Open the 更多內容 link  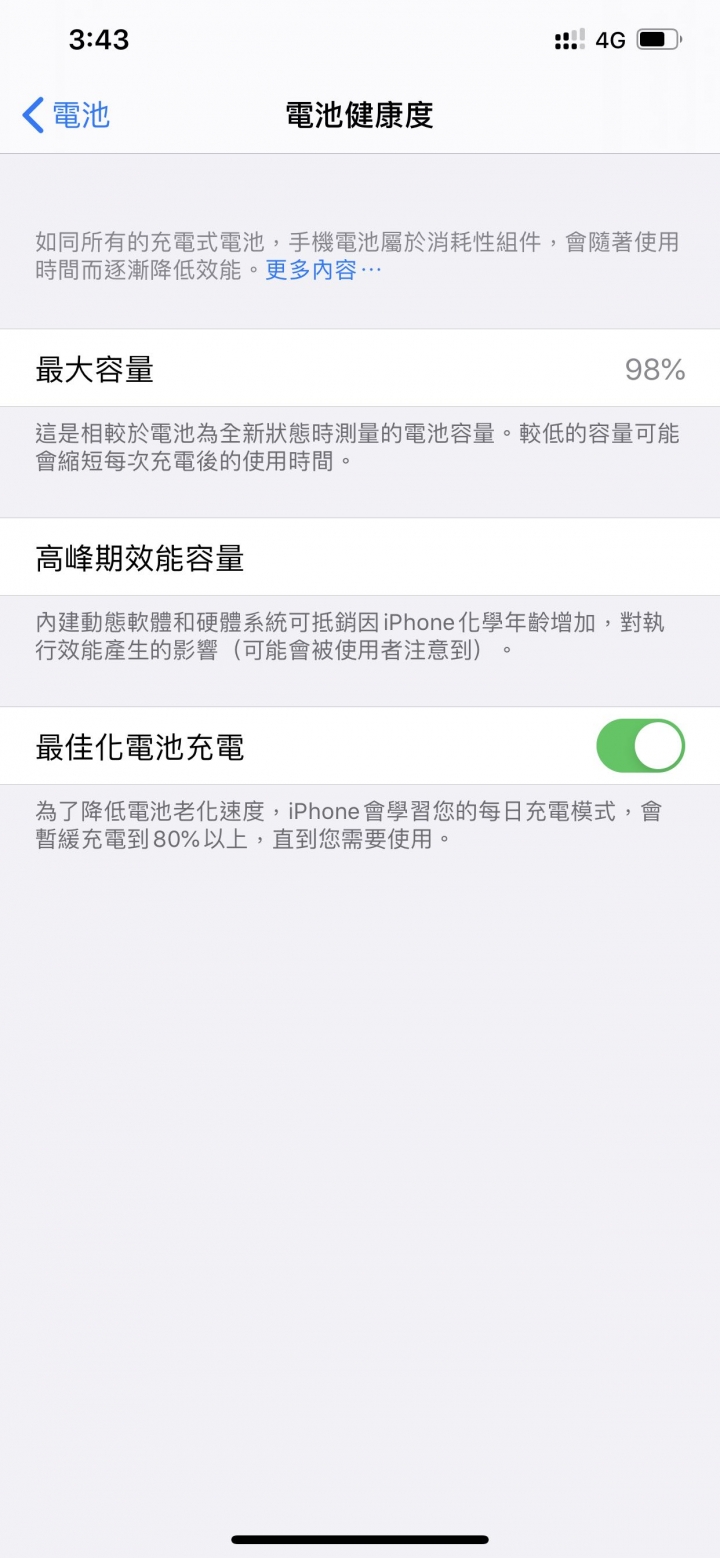[x=322, y=270]
